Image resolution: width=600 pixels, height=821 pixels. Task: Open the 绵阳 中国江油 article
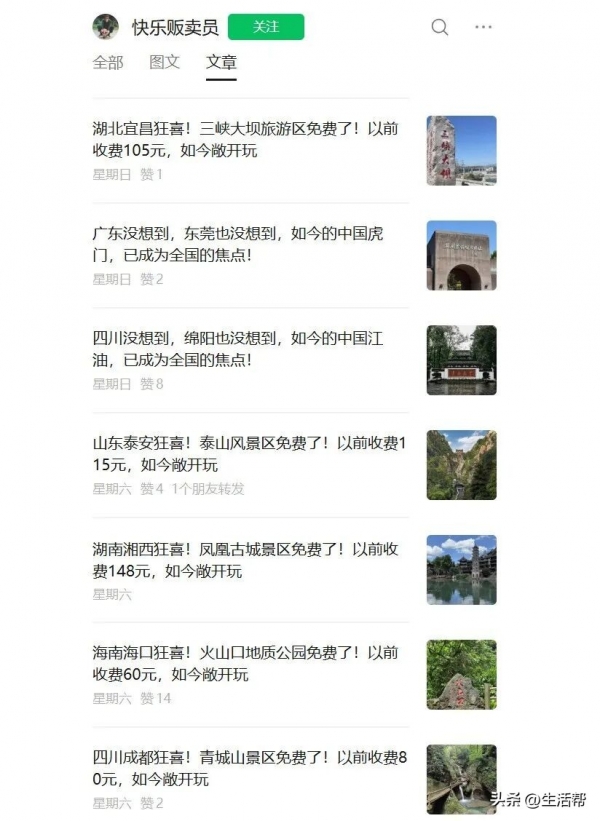(x=238, y=349)
